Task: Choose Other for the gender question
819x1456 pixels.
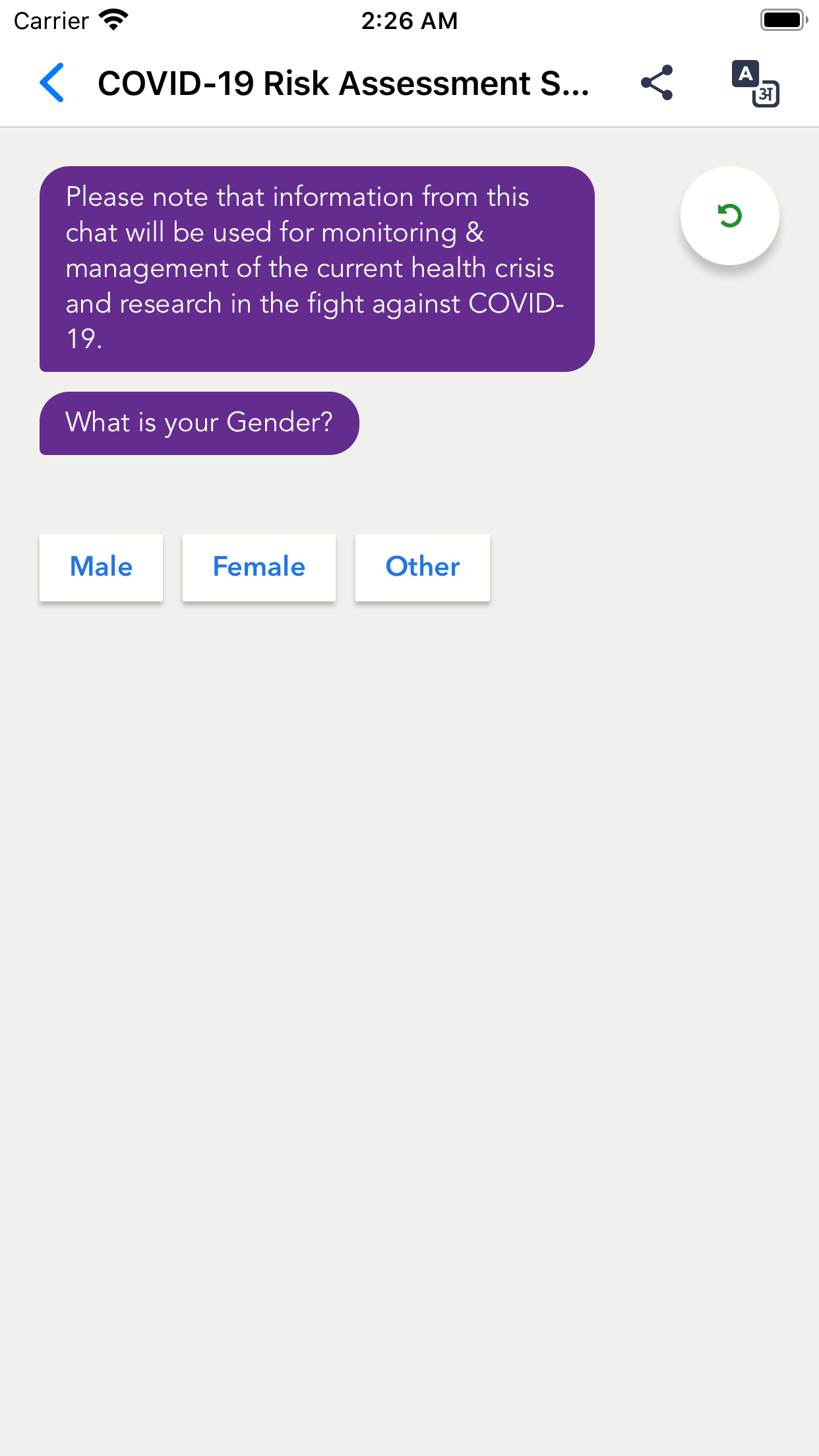Action: coord(422,566)
